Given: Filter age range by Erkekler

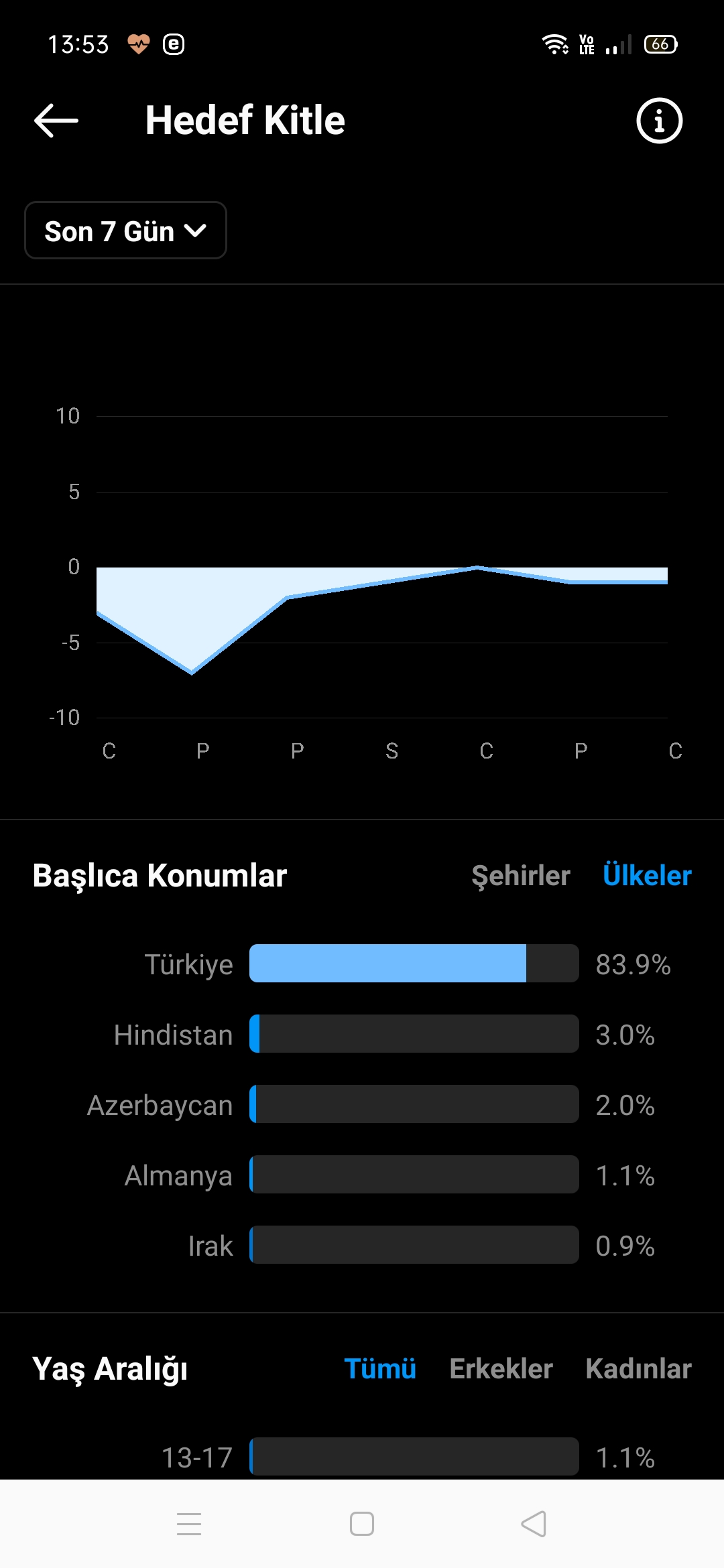Looking at the screenshot, I should pos(501,1368).
